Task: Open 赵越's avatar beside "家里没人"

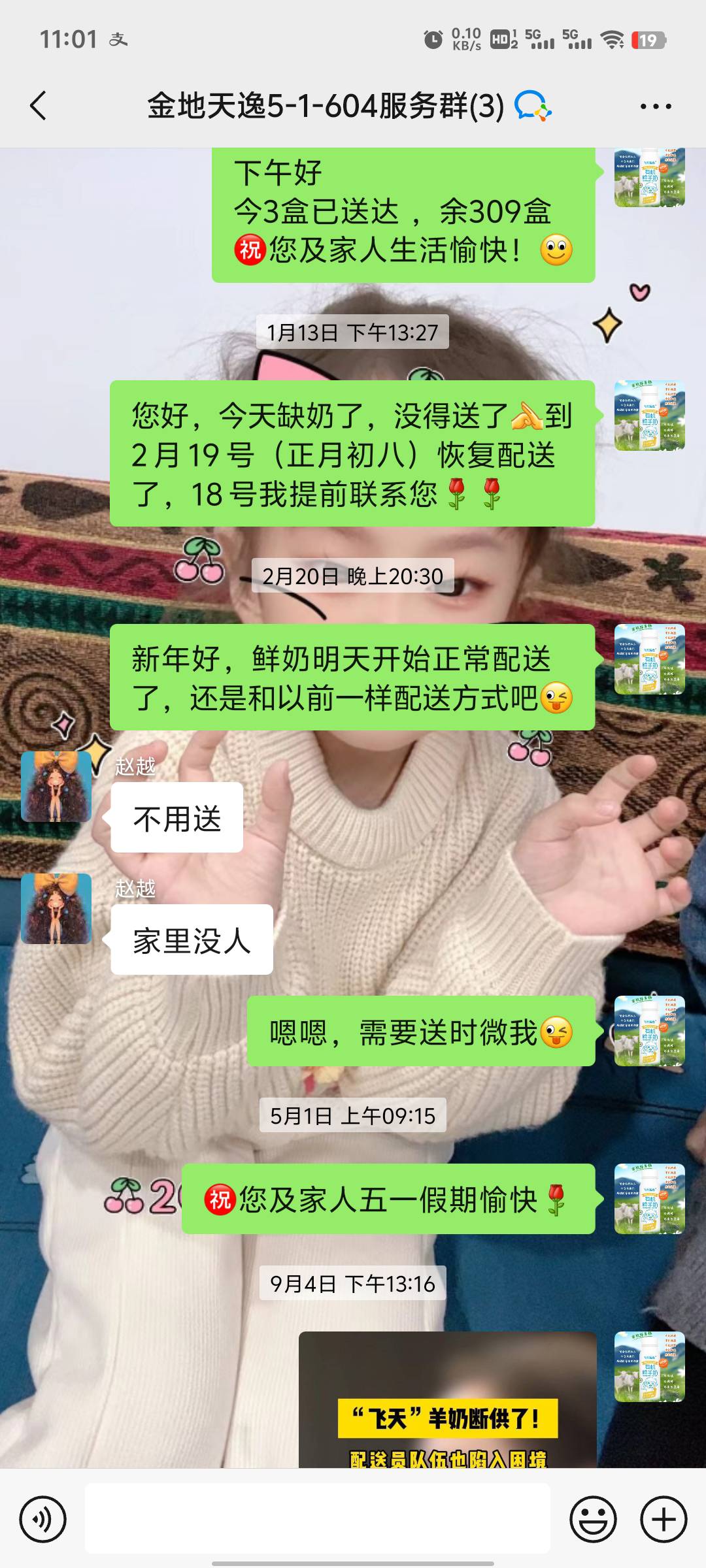Action: (x=56, y=908)
